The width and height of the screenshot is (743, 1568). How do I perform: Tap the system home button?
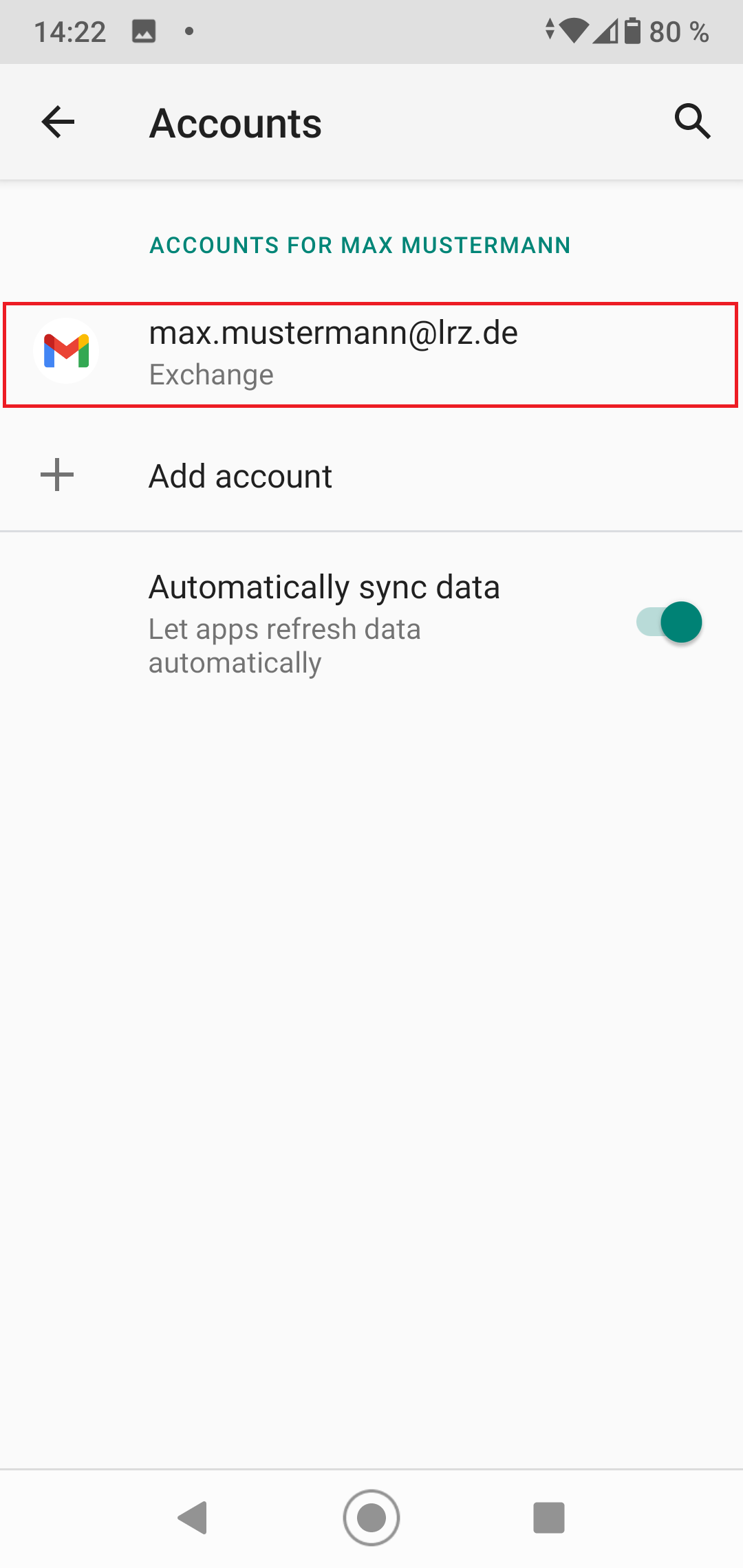pyautogui.click(x=371, y=1517)
